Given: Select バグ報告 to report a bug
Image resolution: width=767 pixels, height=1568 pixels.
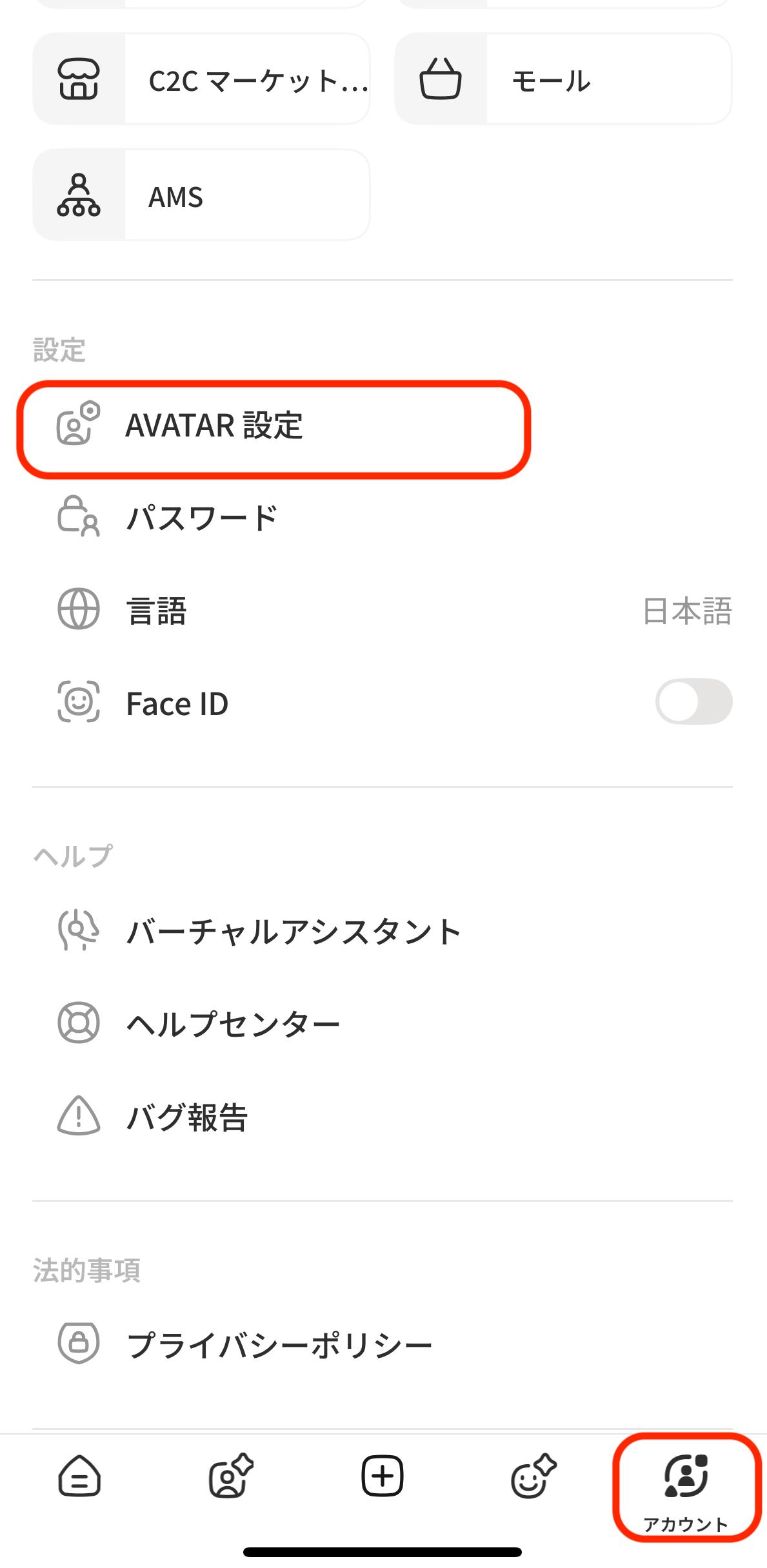Looking at the screenshot, I should tap(187, 1117).
